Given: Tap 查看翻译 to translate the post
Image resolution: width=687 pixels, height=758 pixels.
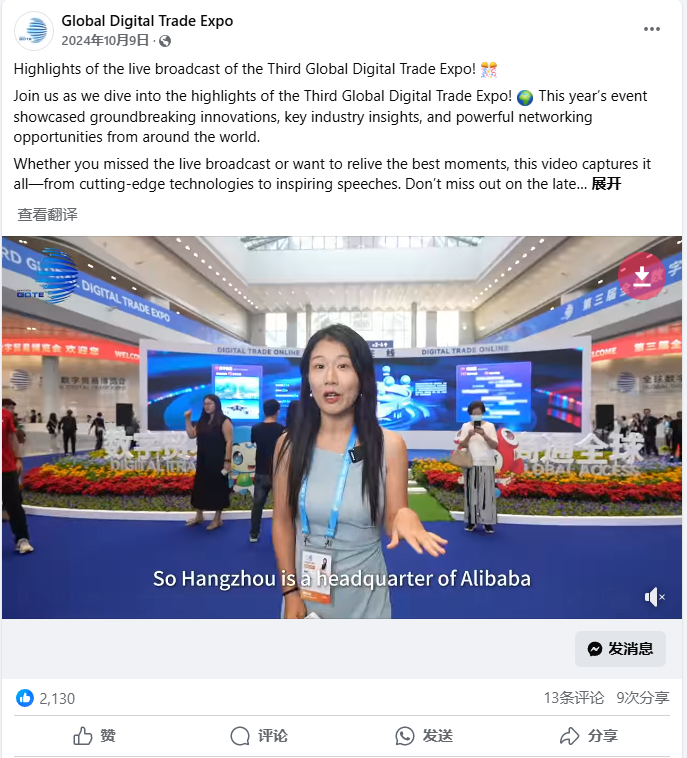Looking at the screenshot, I should click(47, 214).
